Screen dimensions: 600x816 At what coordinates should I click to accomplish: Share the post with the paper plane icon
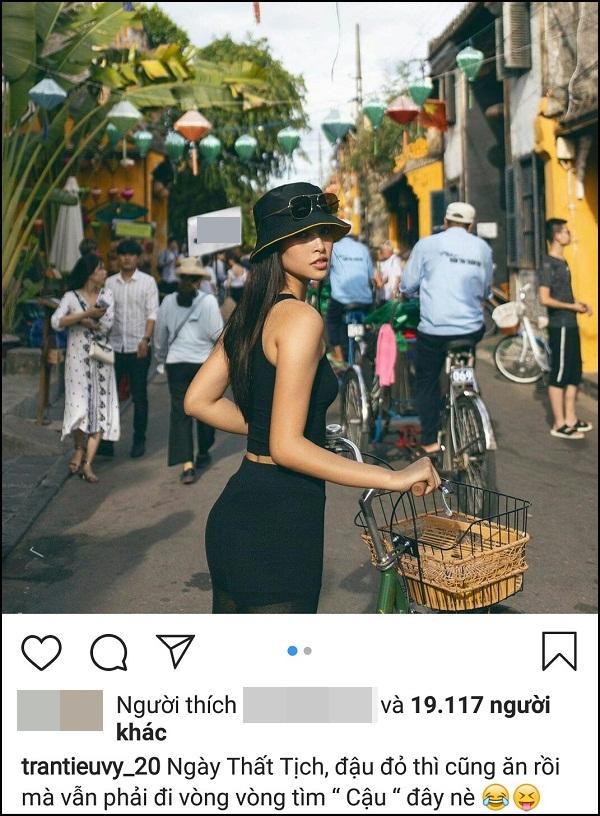[175, 651]
